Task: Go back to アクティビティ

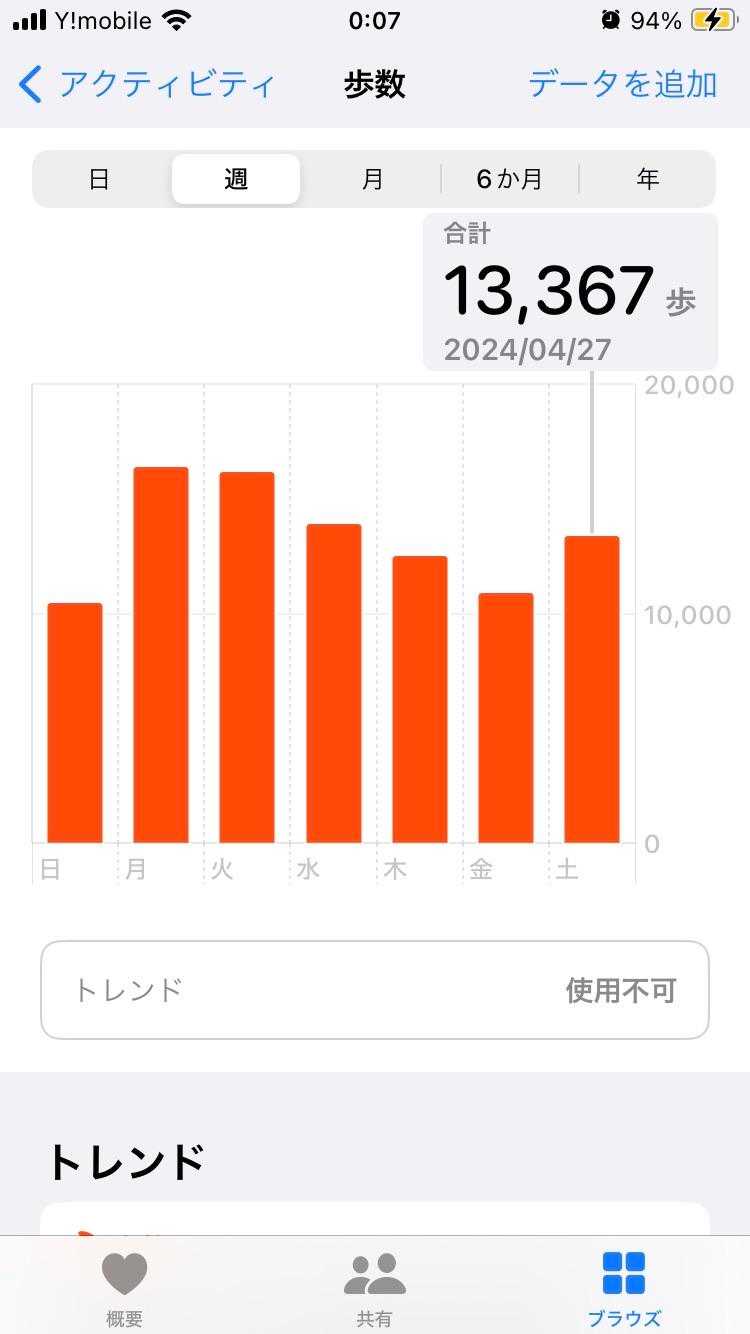Action: click(146, 84)
